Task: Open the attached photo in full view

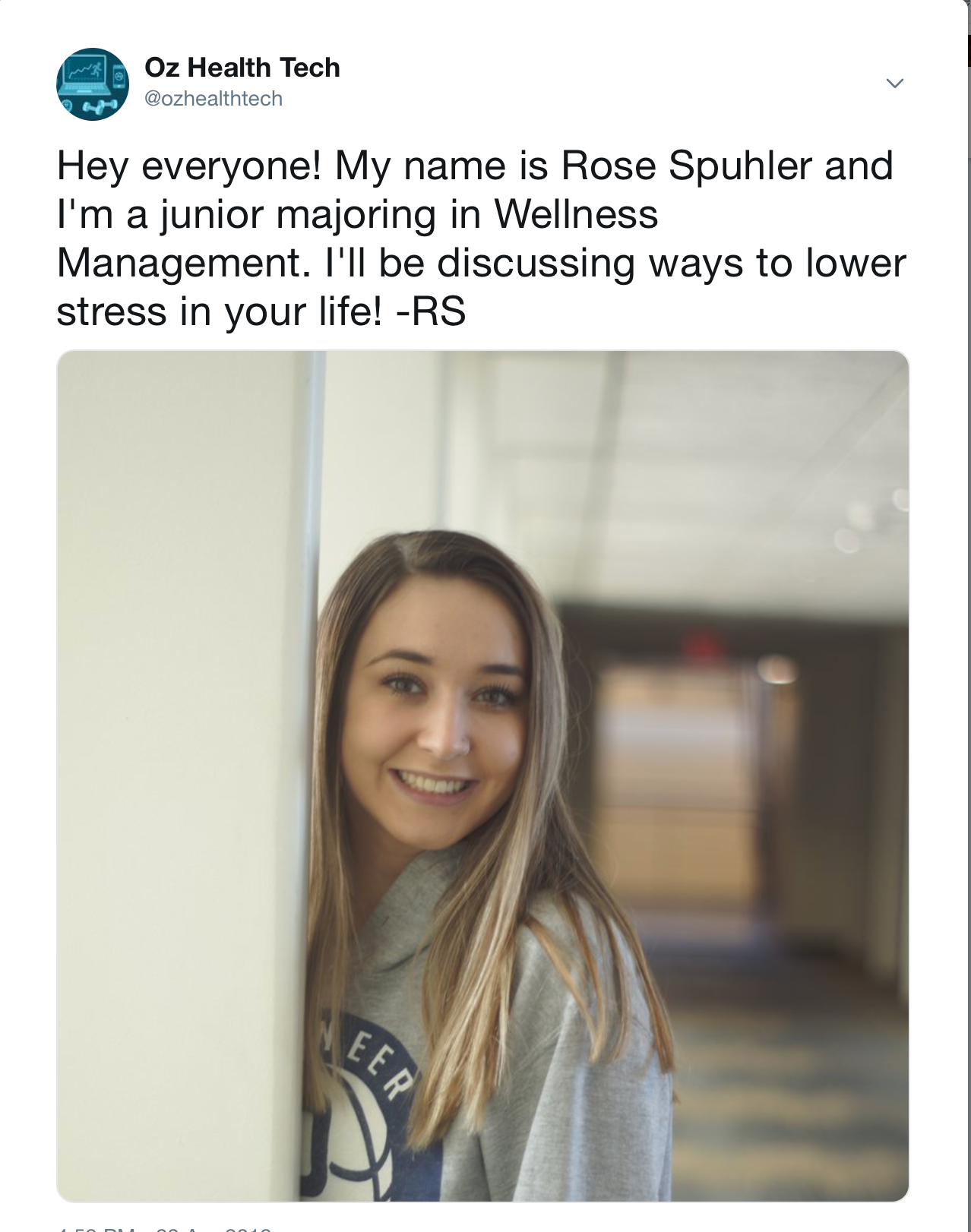Action: 482,775
